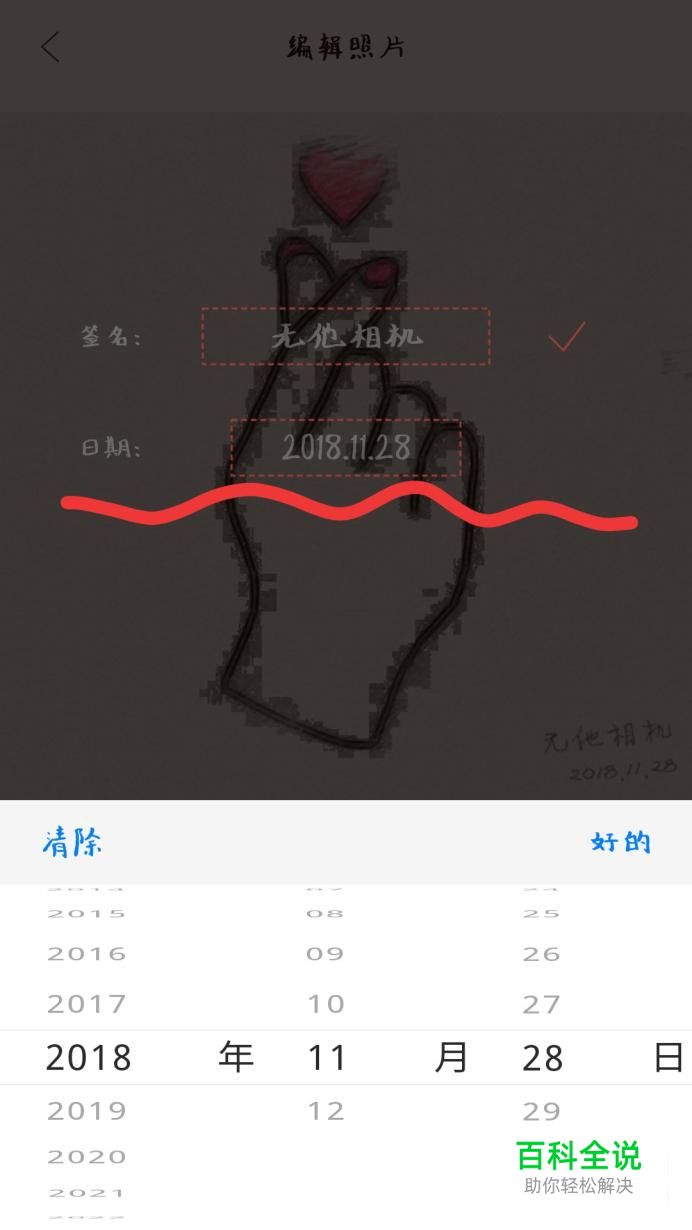Image resolution: width=692 pixels, height=1230 pixels.
Task: Choose month 12 in picker
Action: (325, 1111)
